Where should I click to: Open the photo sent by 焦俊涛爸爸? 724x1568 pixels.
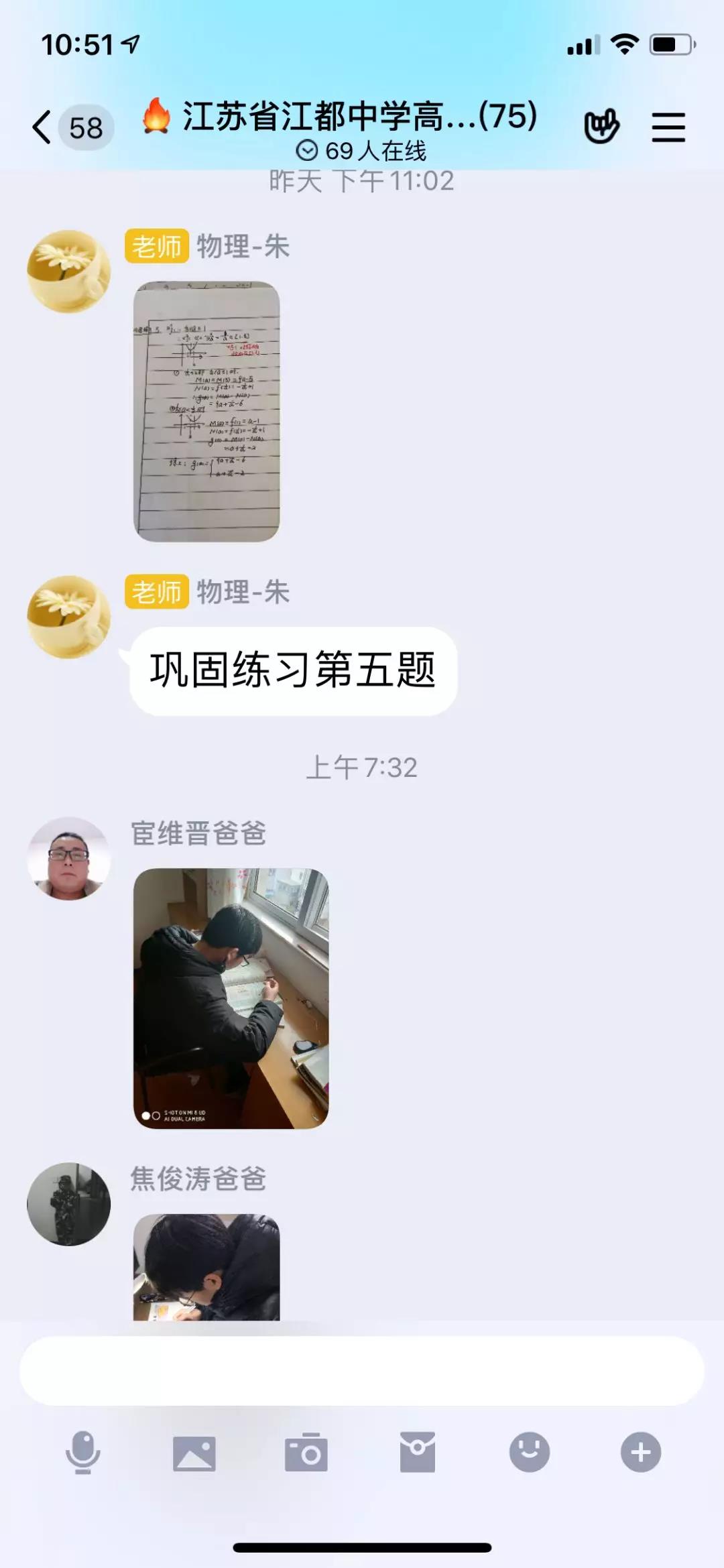click(206, 1267)
